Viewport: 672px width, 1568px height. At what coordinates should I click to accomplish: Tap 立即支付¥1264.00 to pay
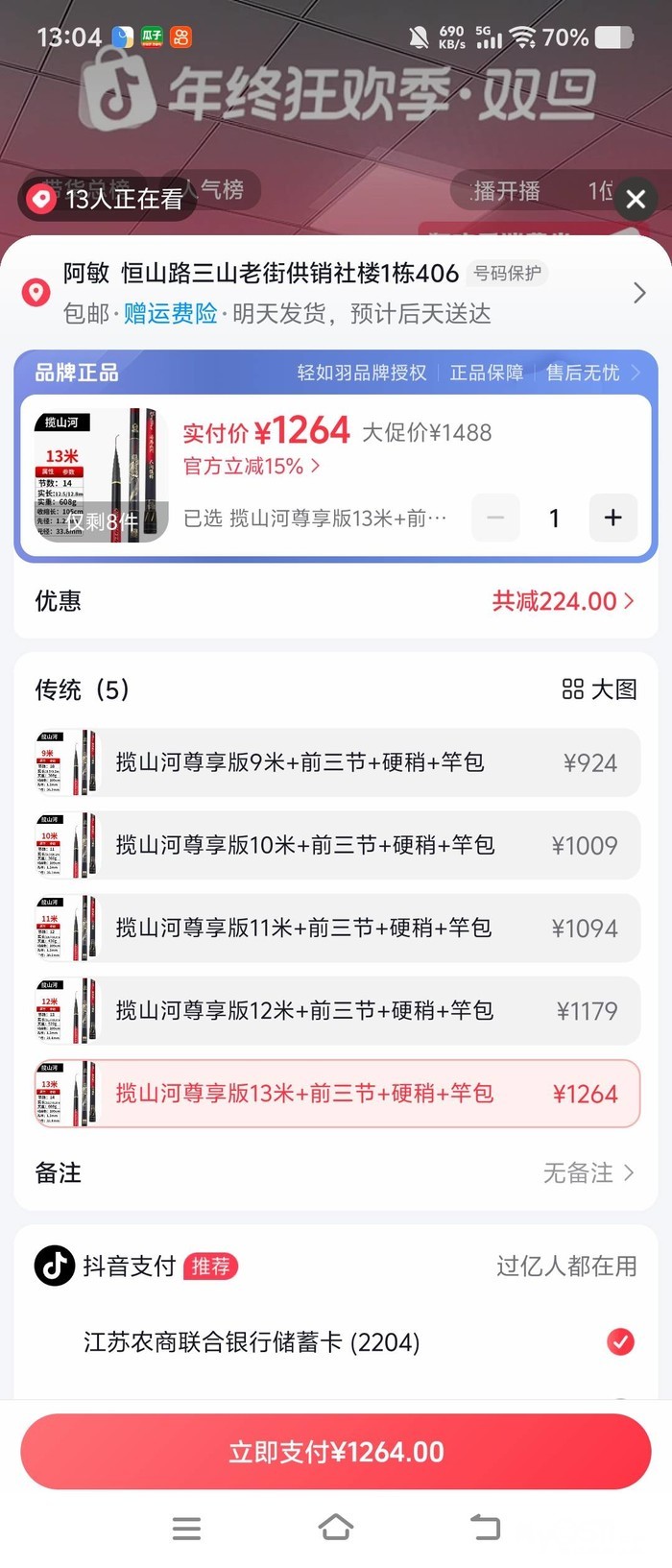[x=336, y=1452]
